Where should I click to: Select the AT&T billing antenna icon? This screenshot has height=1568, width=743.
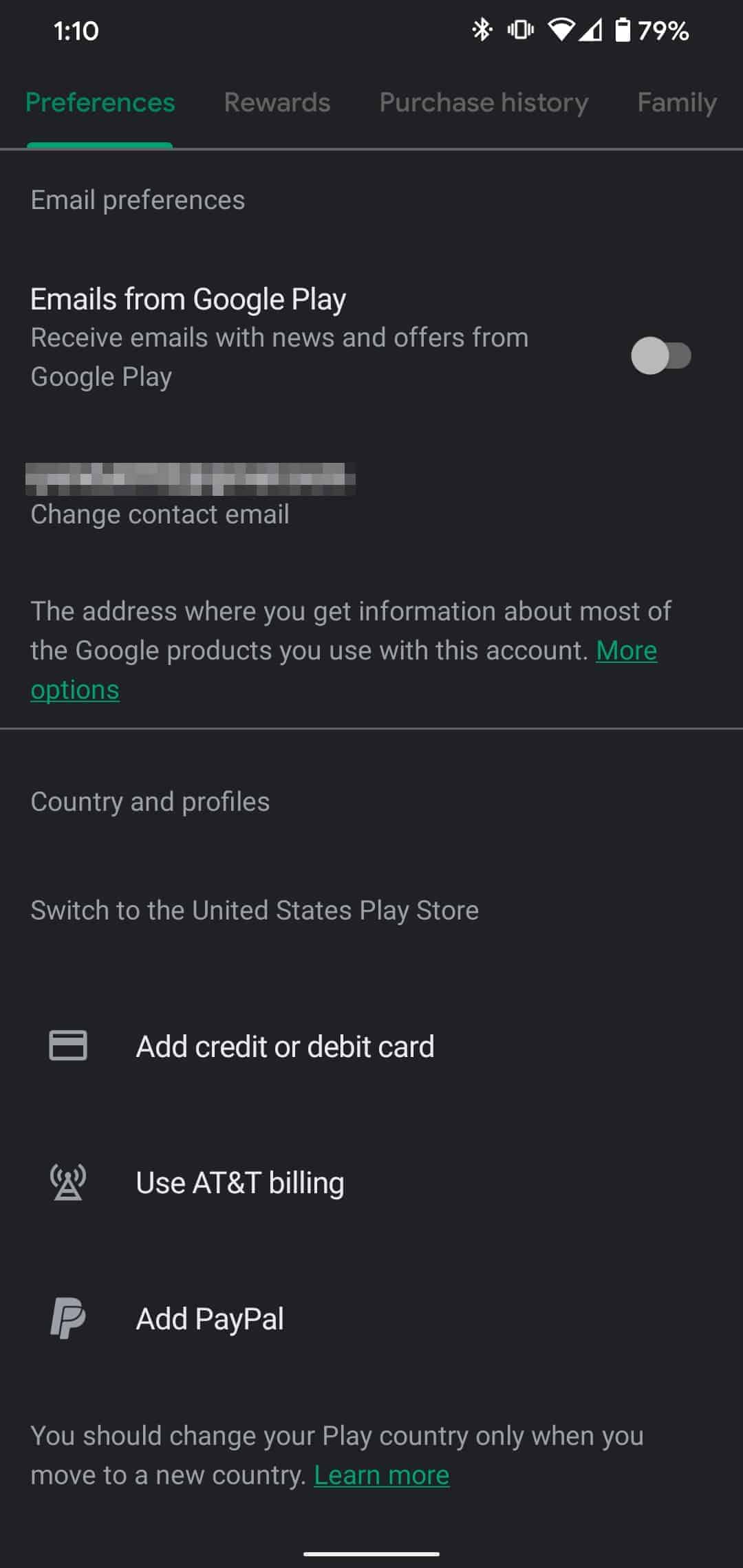[x=68, y=1182]
